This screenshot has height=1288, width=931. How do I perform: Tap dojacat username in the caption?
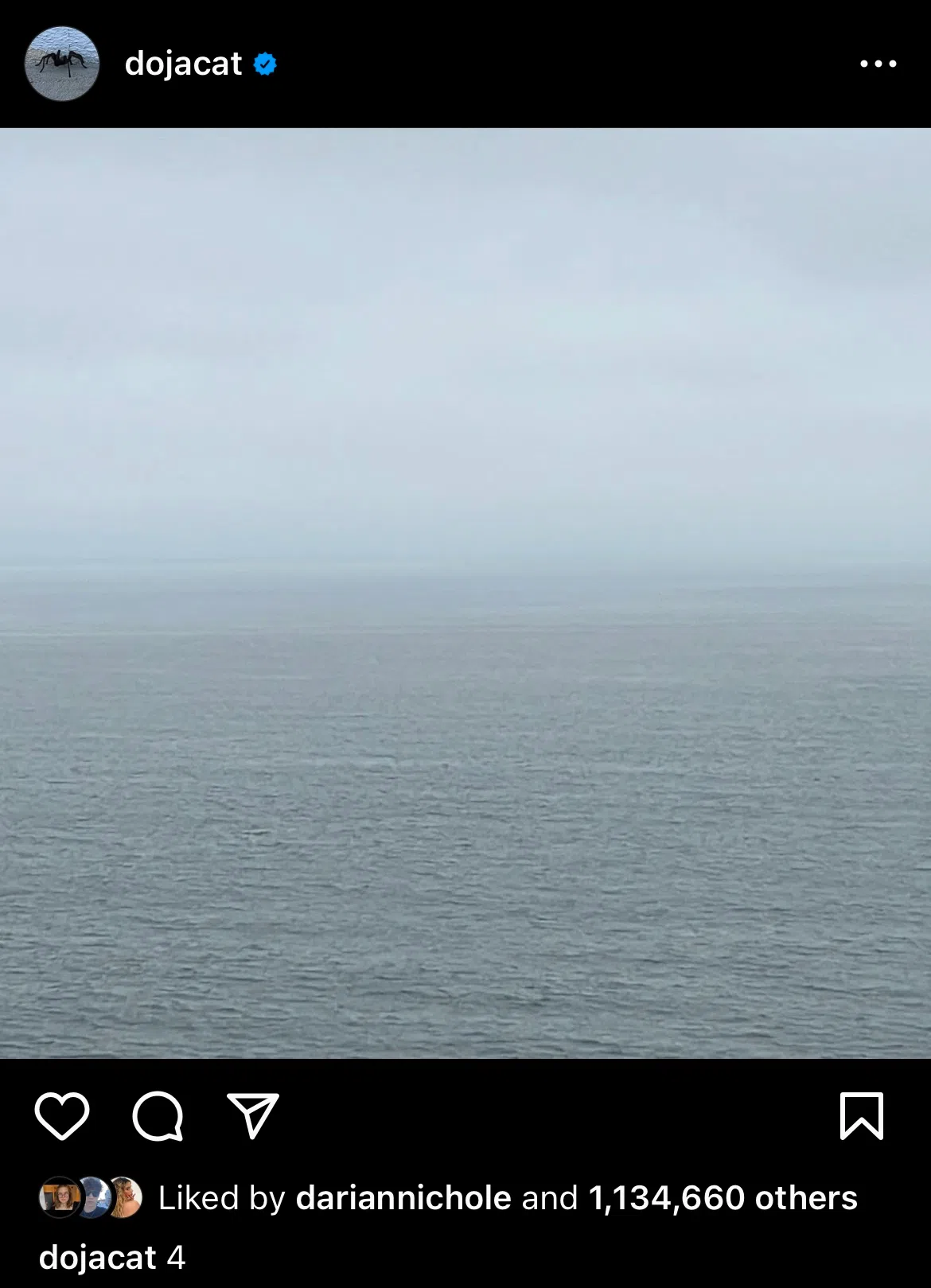pyautogui.click(x=97, y=1258)
